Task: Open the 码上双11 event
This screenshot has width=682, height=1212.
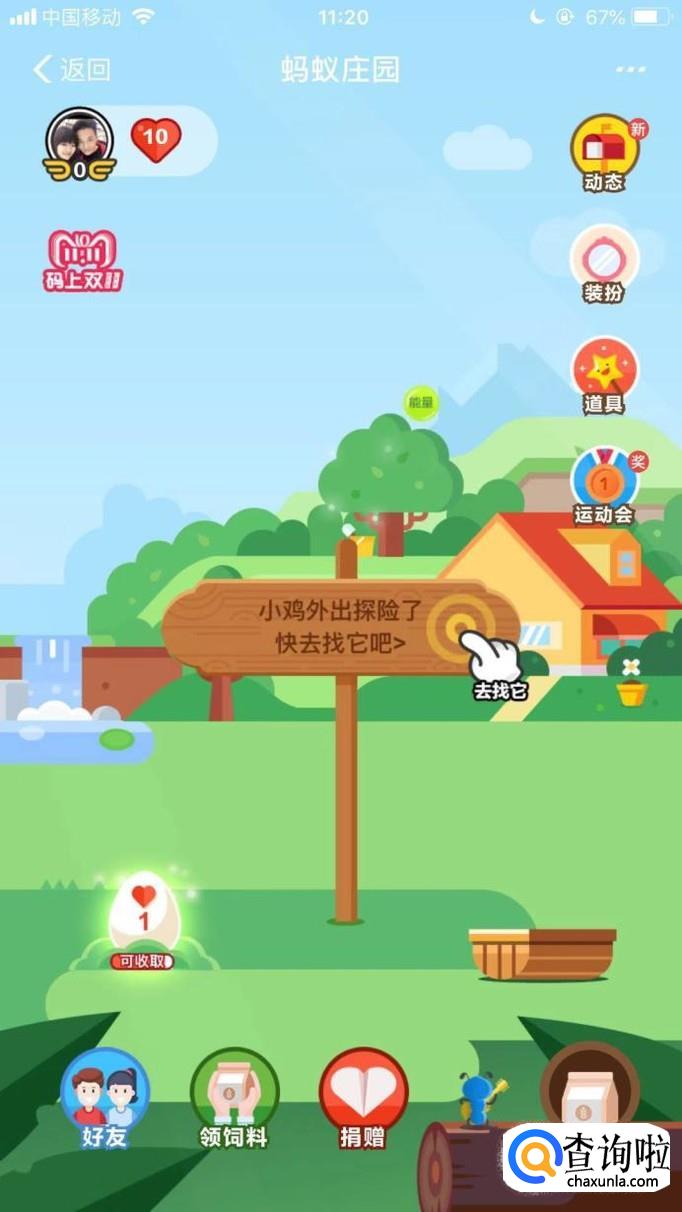Action: 83,261
